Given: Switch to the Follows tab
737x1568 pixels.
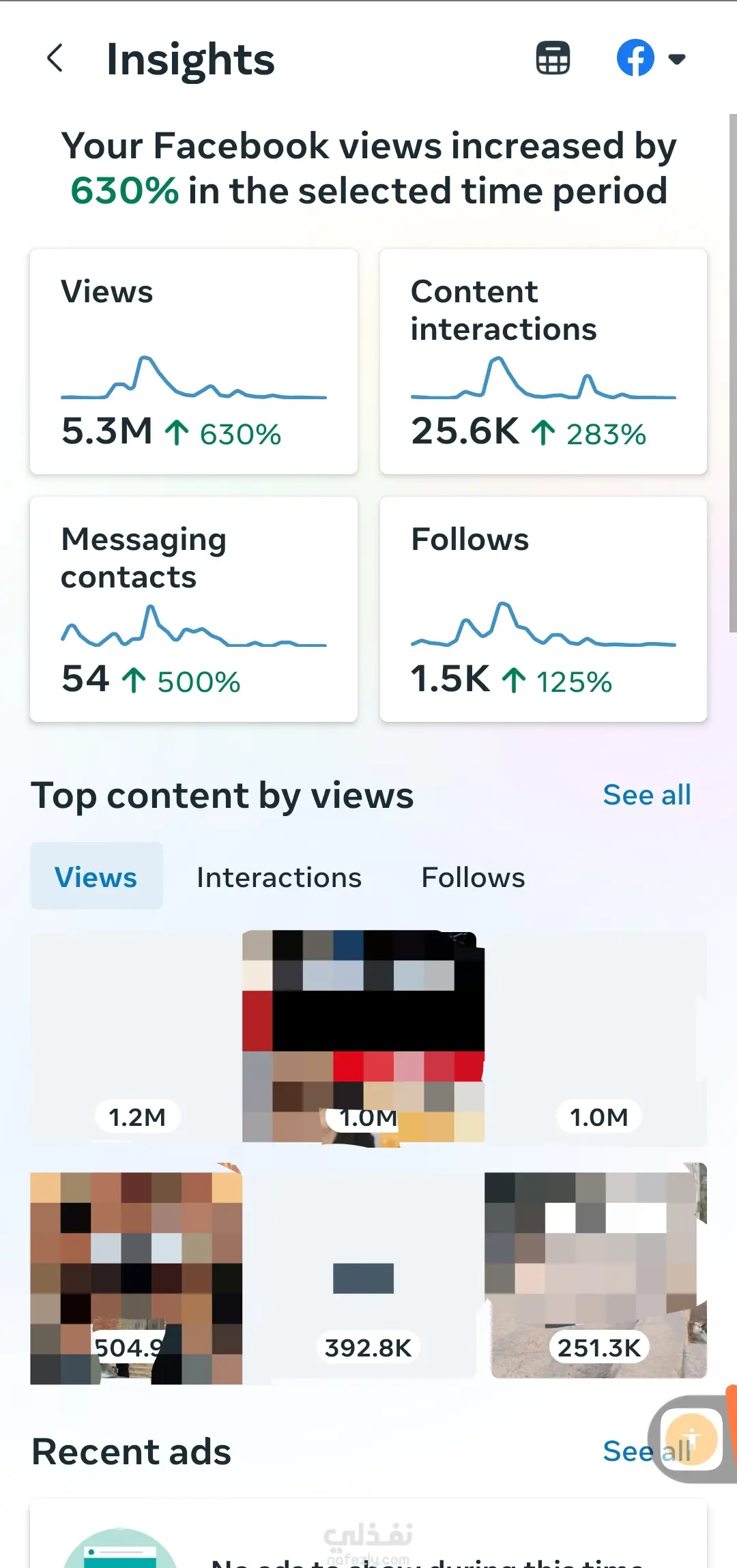Looking at the screenshot, I should pos(473,877).
